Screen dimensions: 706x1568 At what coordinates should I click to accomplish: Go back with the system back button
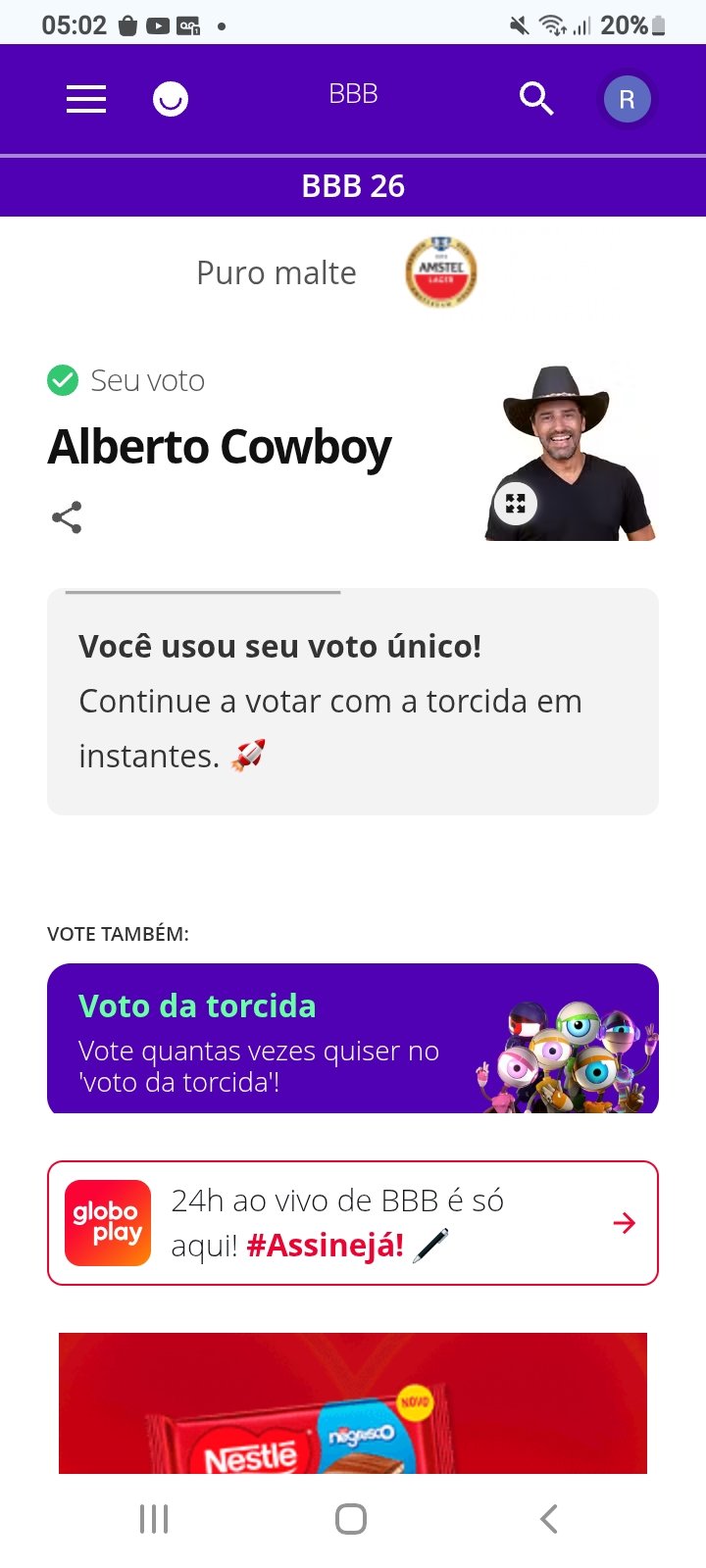click(549, 1519)
